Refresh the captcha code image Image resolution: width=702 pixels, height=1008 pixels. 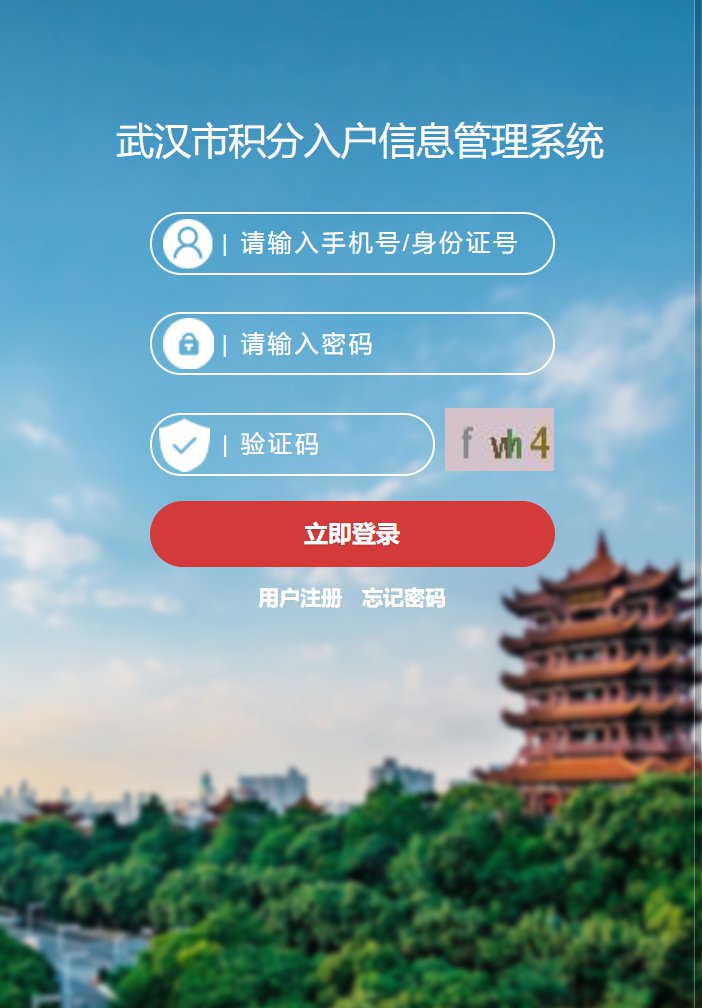499,440
